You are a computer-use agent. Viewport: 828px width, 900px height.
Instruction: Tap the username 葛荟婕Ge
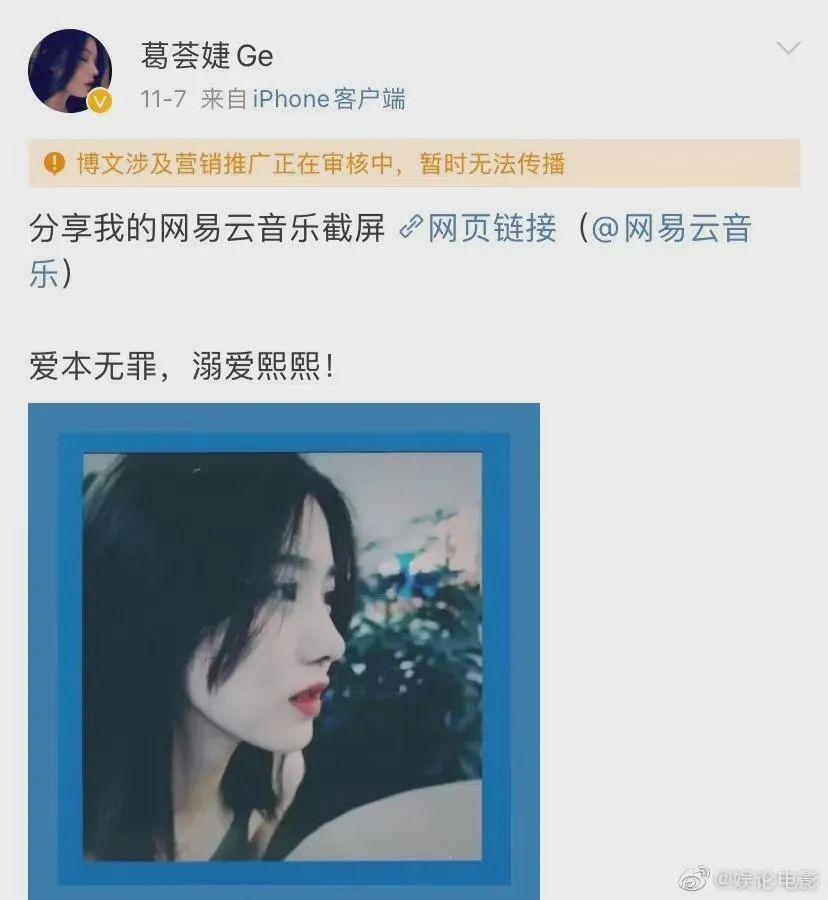click(207, 55)
